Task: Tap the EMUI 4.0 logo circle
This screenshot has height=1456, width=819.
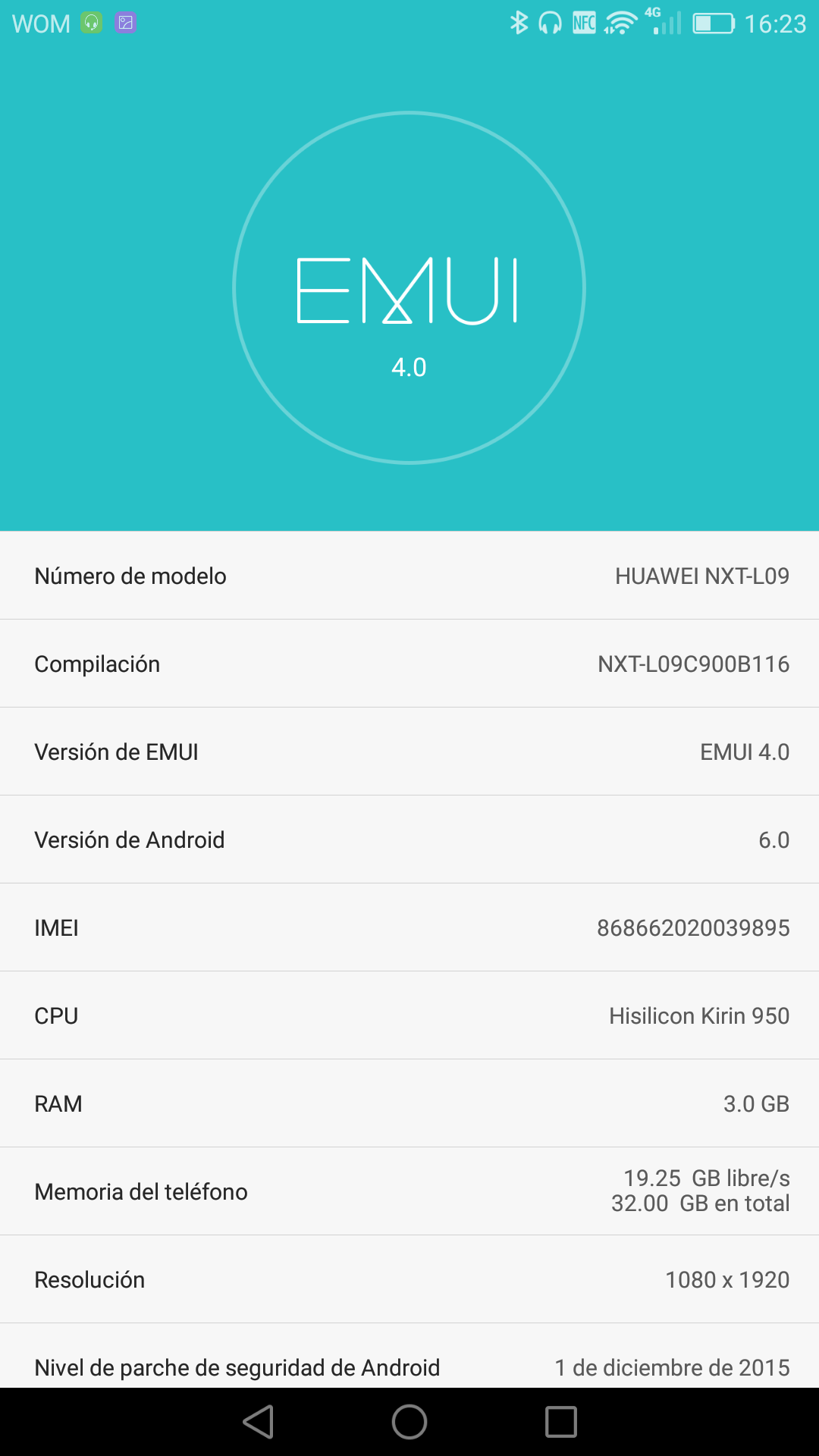Action: pyautogui.click(x=409, y=288)
